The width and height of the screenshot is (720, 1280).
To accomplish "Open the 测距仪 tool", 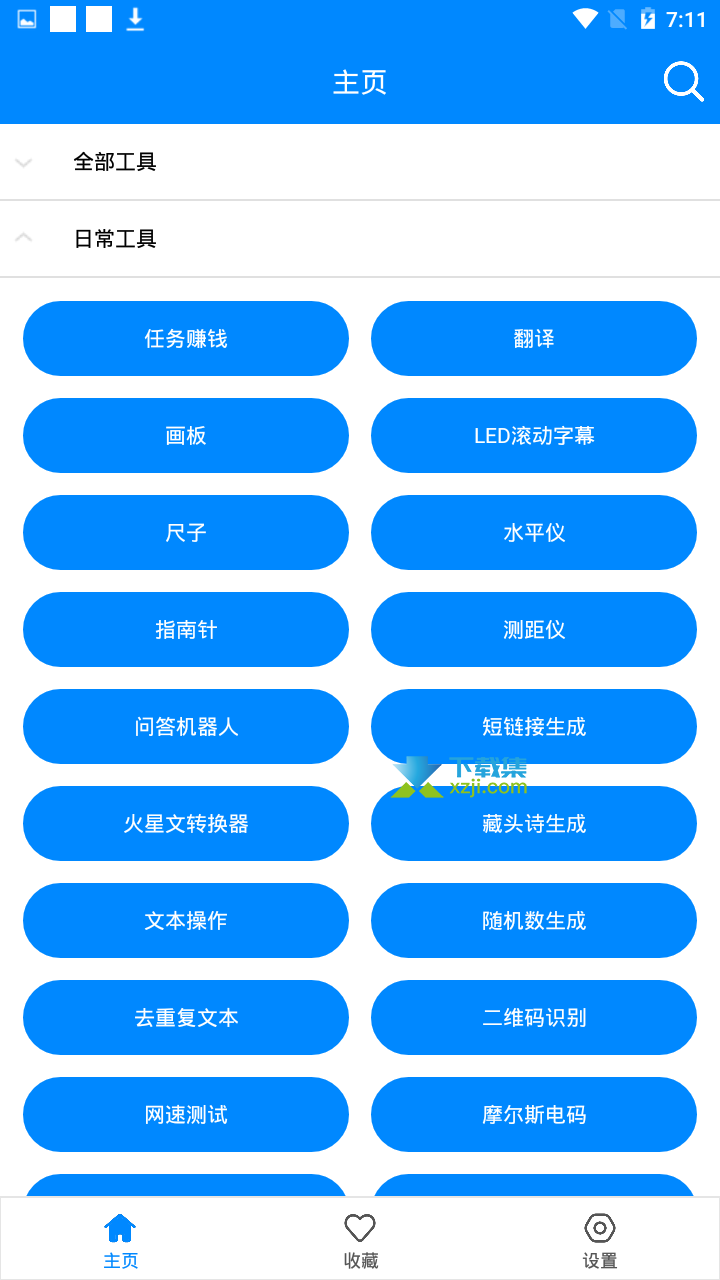I will point(534,630).
